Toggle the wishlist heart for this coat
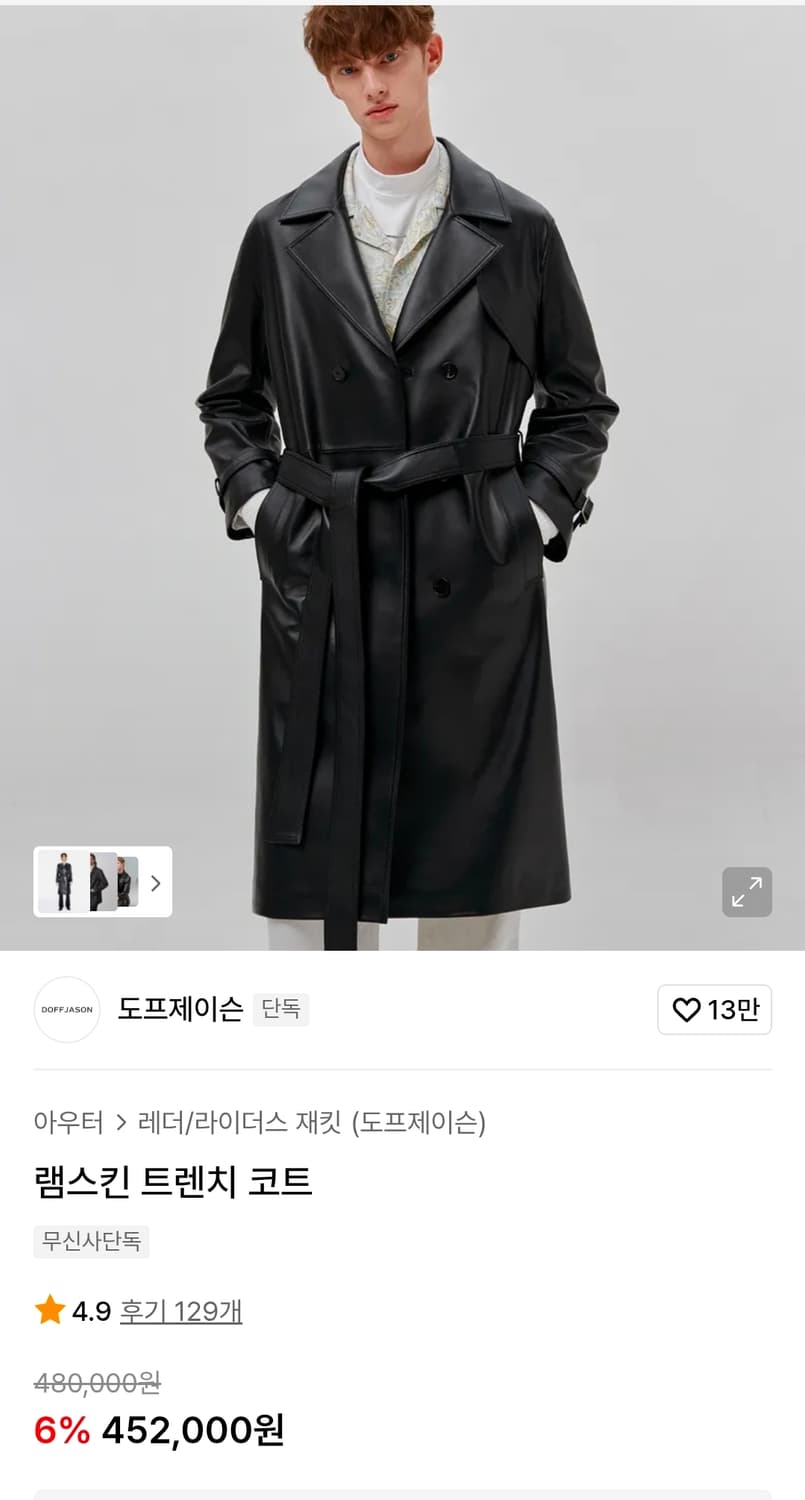 (x=686, y=1010)
